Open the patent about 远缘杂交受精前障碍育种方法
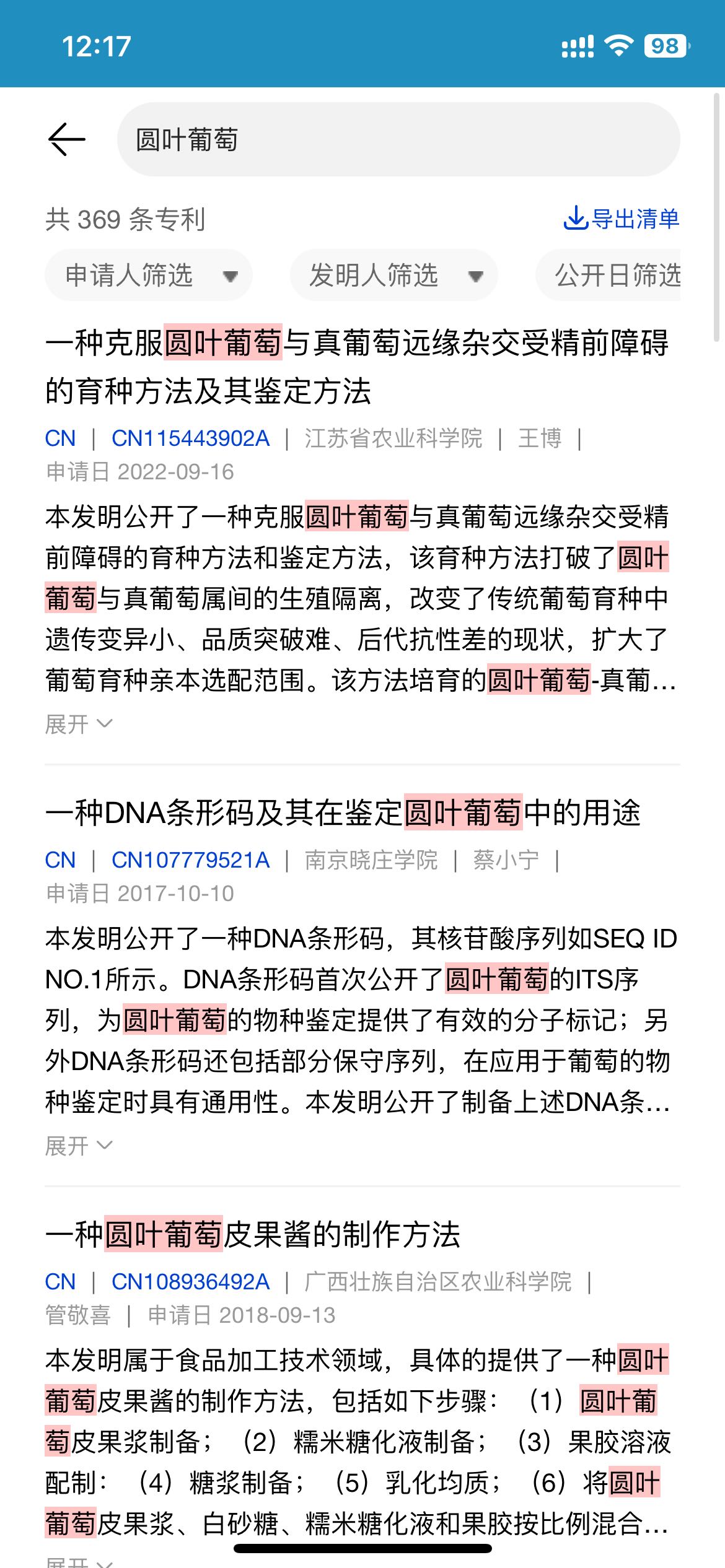The height and width of the screenshot is (1568, 725). click(357, 367)
